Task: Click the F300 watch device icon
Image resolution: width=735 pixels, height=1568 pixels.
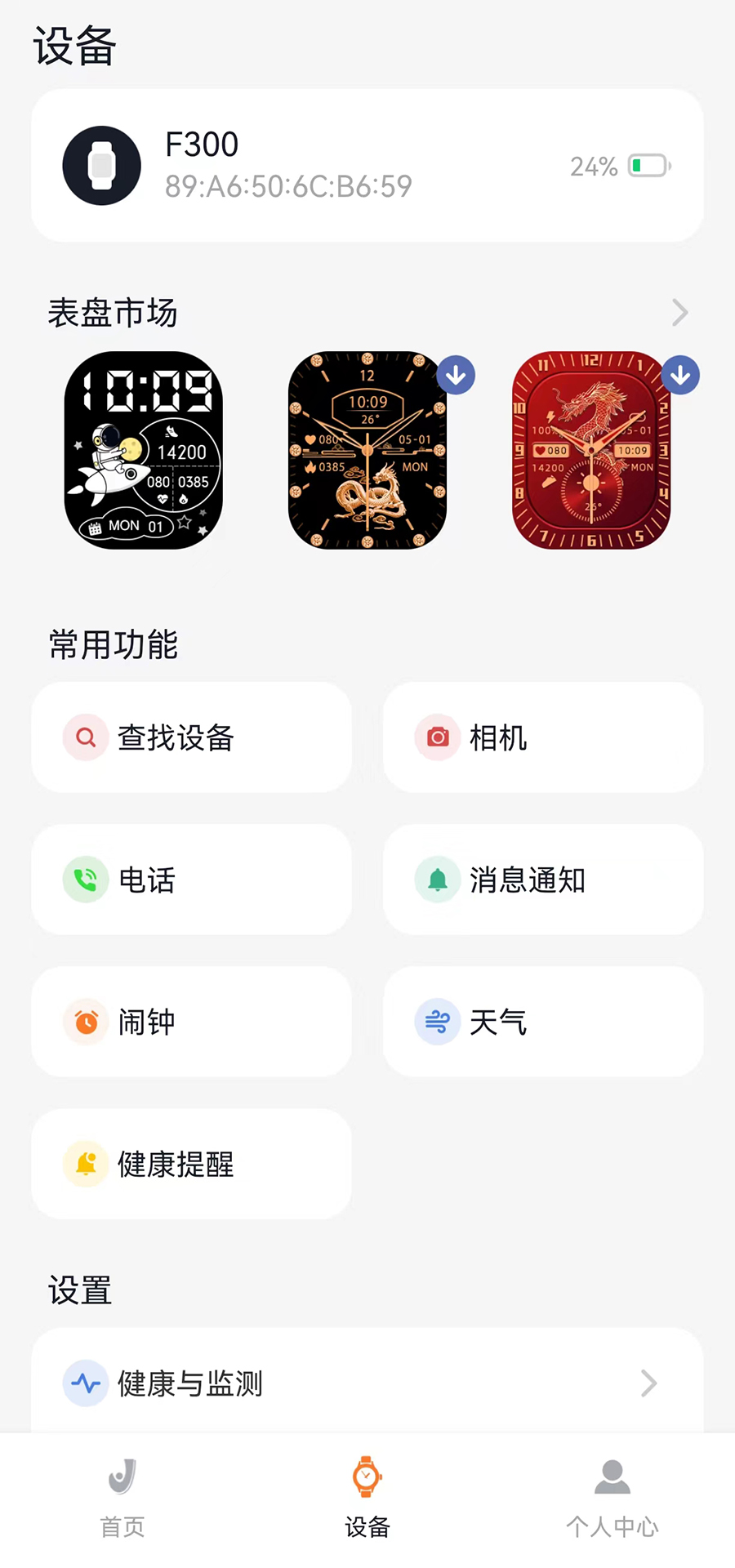Action: point(101,165)
